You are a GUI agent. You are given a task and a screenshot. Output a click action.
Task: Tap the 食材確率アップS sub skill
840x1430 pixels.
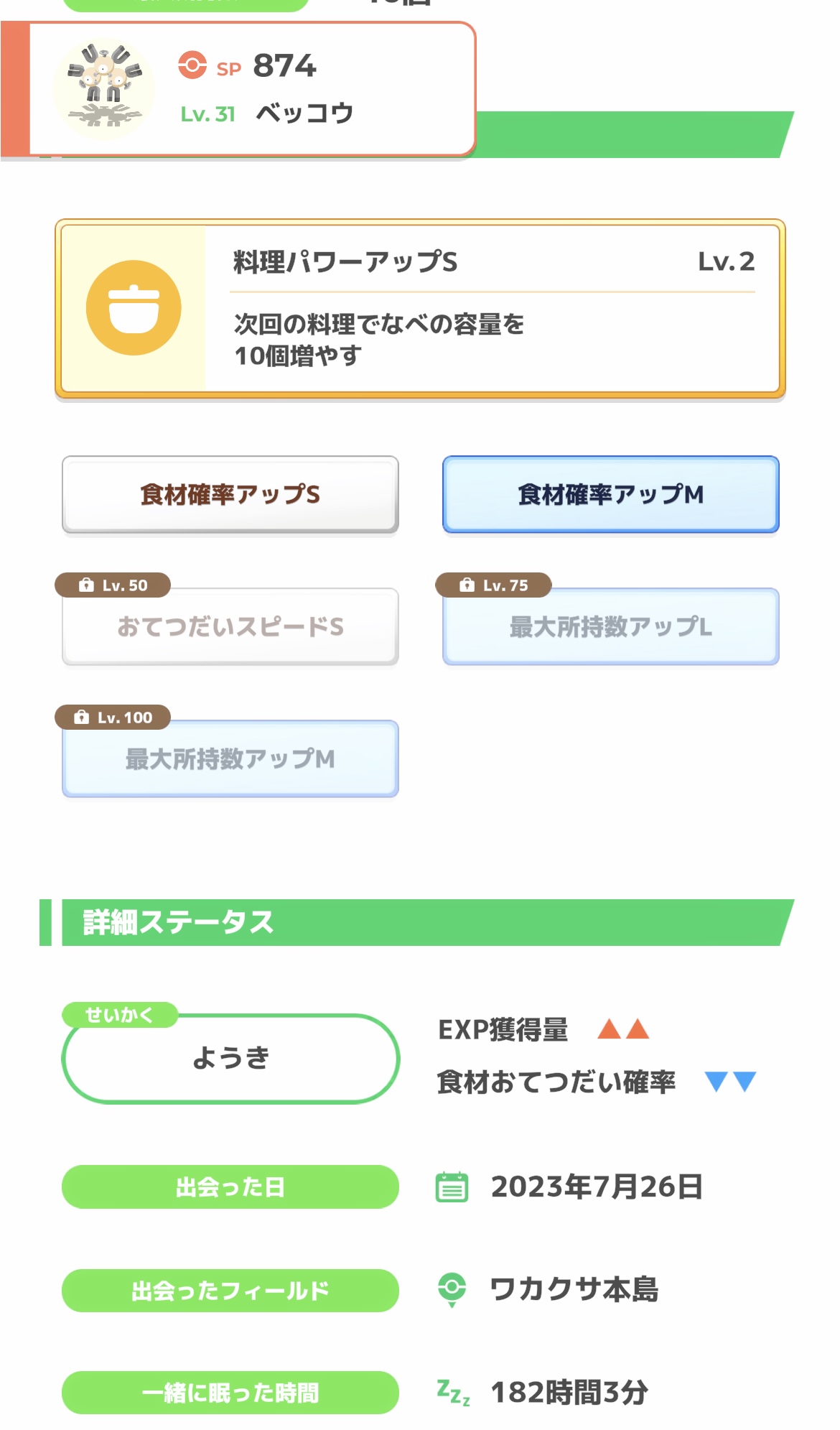[x=230, y=495]
